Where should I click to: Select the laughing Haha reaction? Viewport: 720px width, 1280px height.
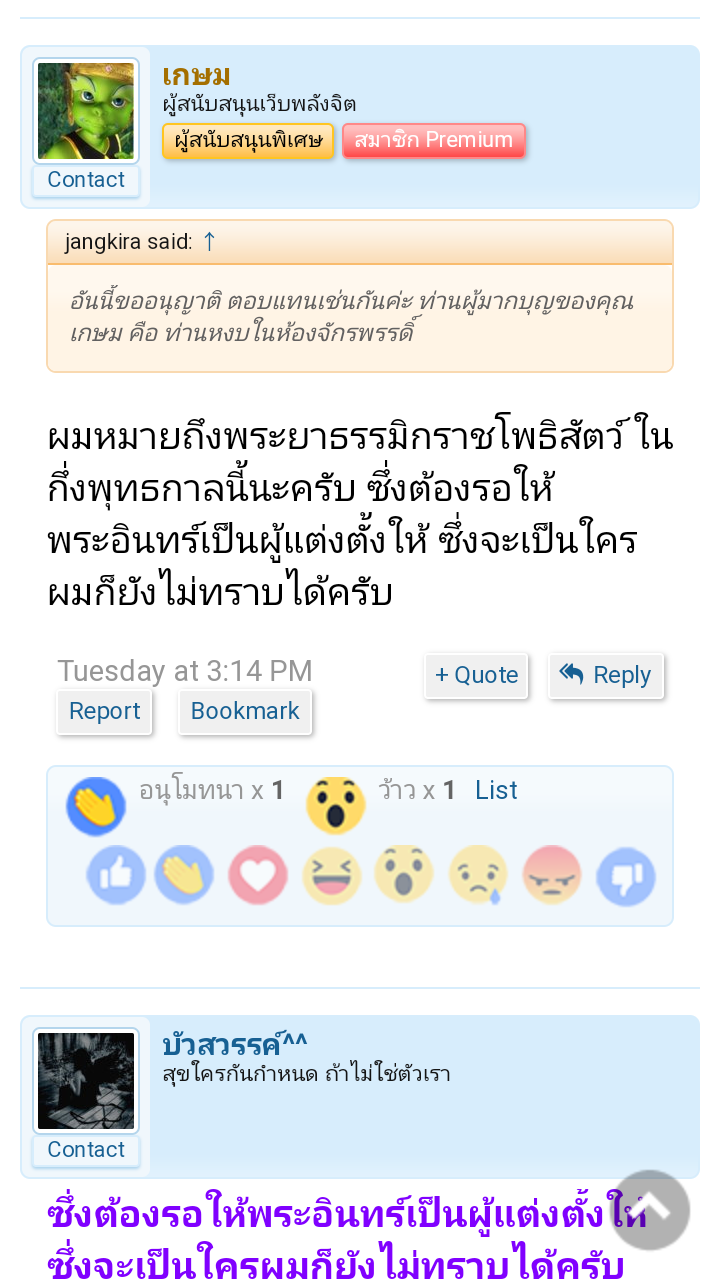(331, 874)
